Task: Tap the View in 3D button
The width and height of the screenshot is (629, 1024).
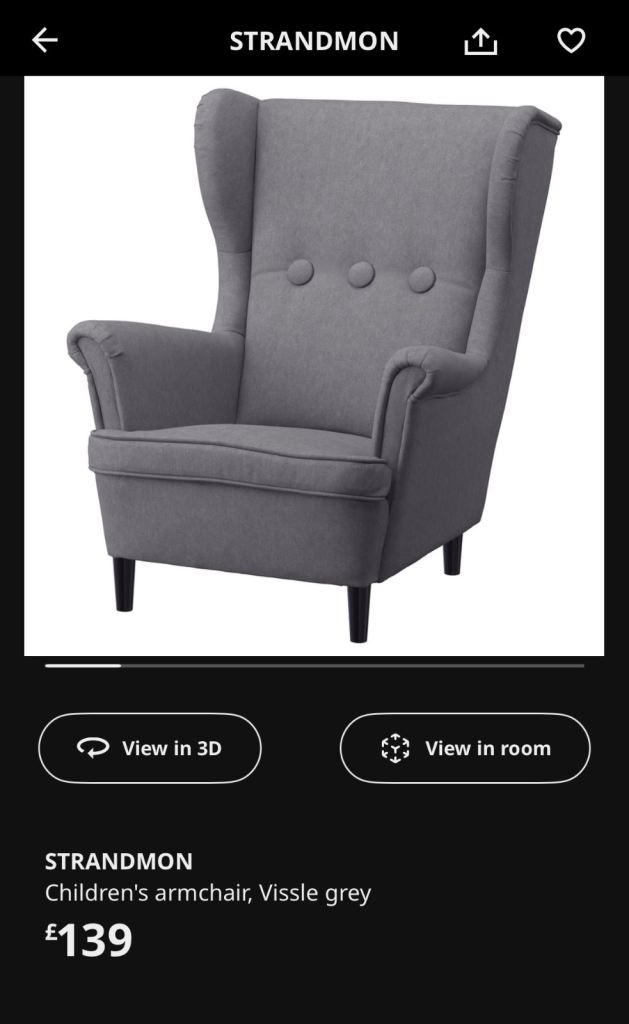Action: click(150, 748)
